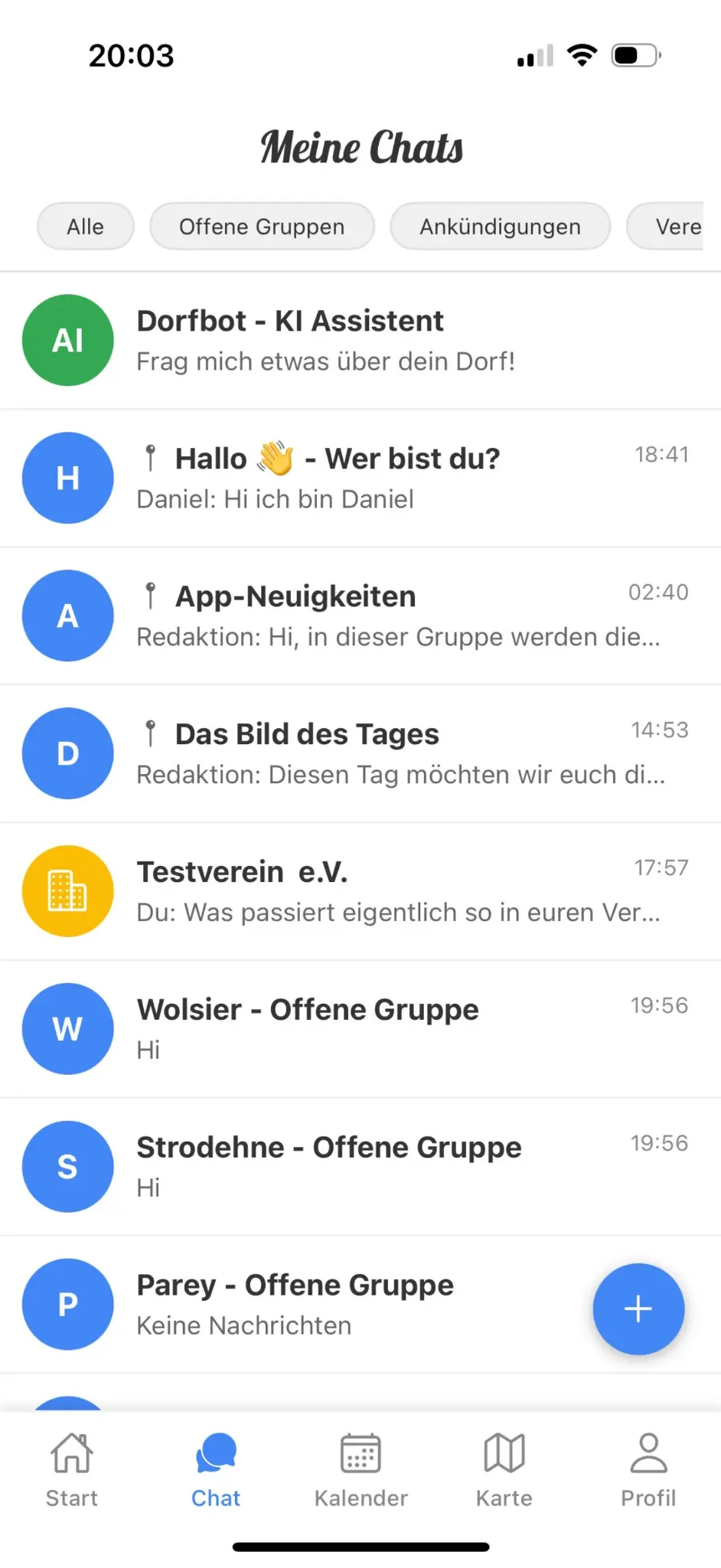Open the Dorfbot KI Assistent chat avatar
Viewport: 721px width, 1568px height.
pyautogui.click(x=67, y=339)
